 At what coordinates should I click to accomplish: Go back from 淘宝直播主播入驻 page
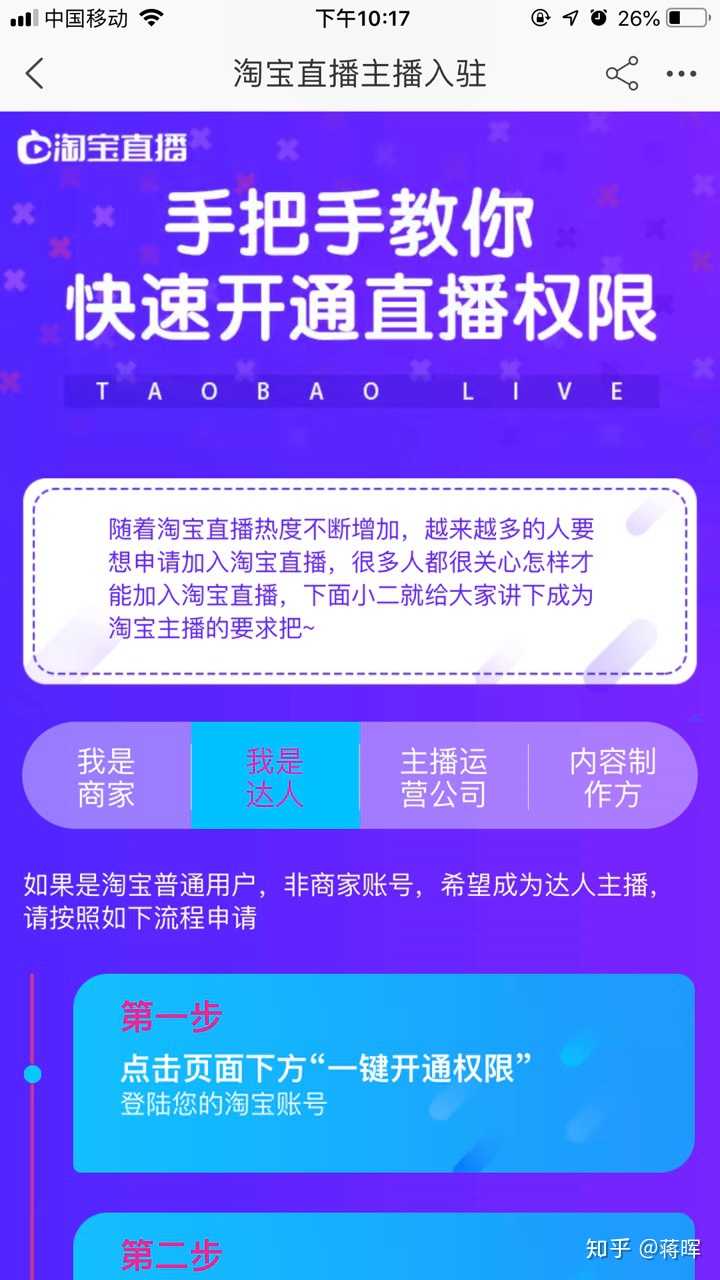[x=36, y=74]
